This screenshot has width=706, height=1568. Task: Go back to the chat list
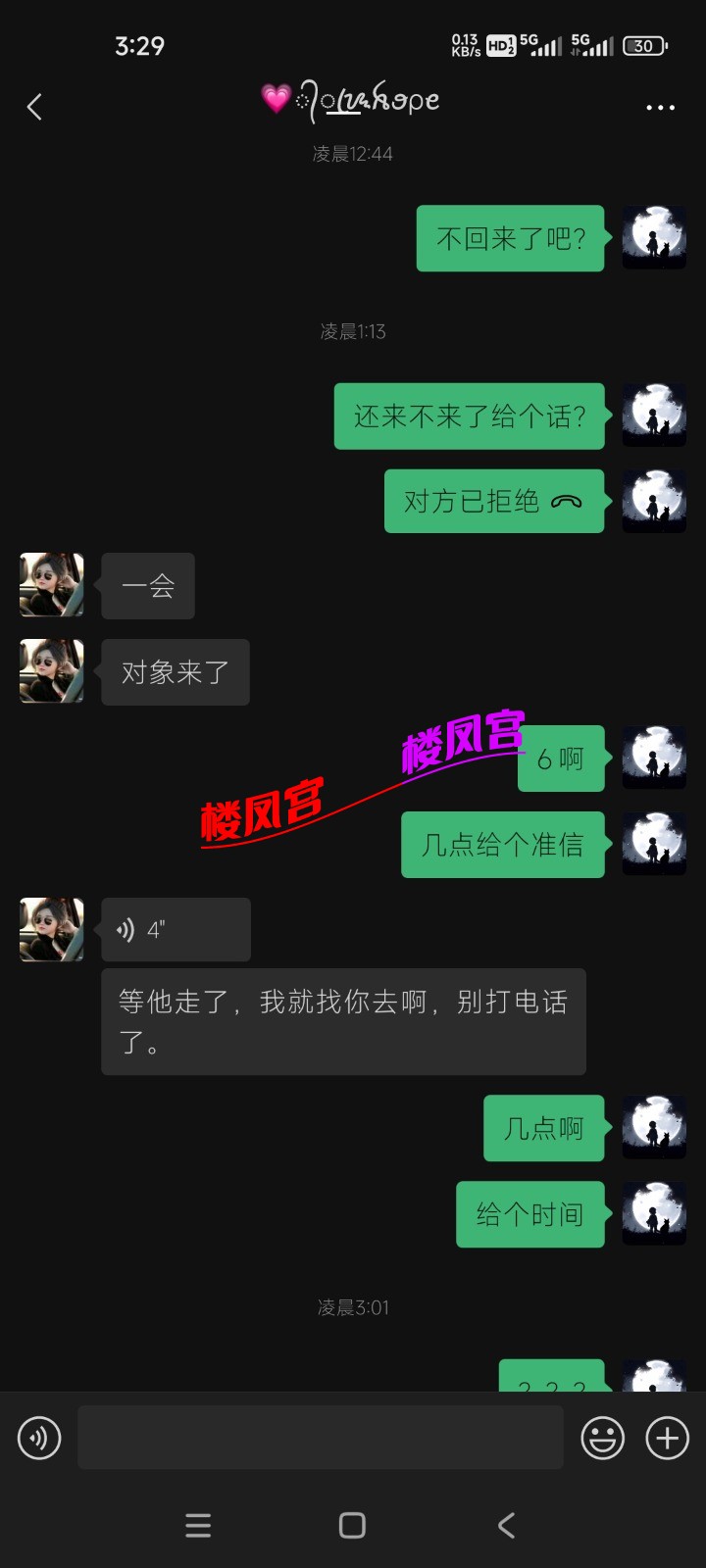35,107
